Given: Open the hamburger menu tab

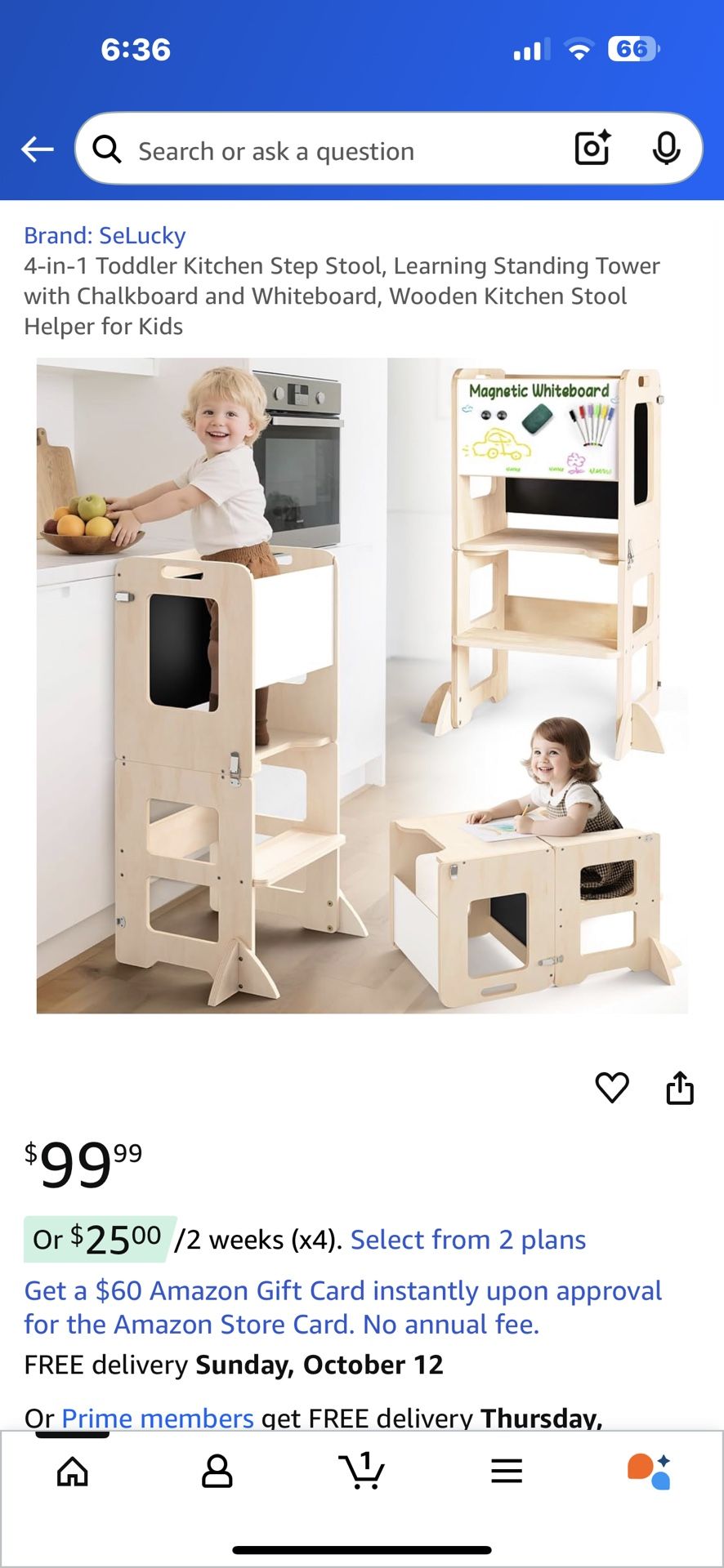Looking at the screenshot, I should click(x=507, y=1472).
